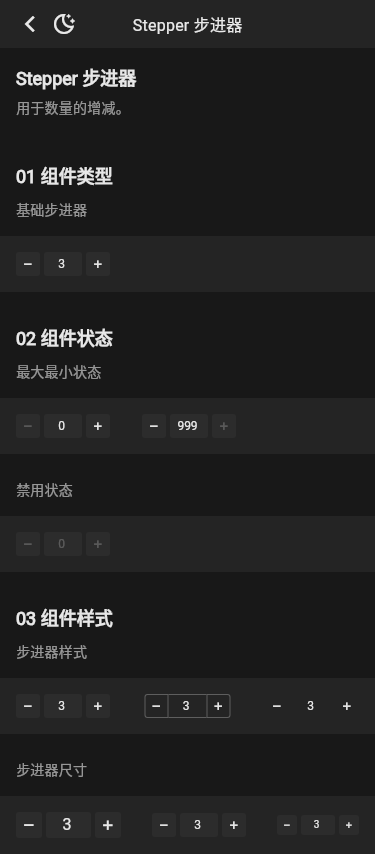Decrease the largest stepper under 步进器尺寸

point(29,825)
